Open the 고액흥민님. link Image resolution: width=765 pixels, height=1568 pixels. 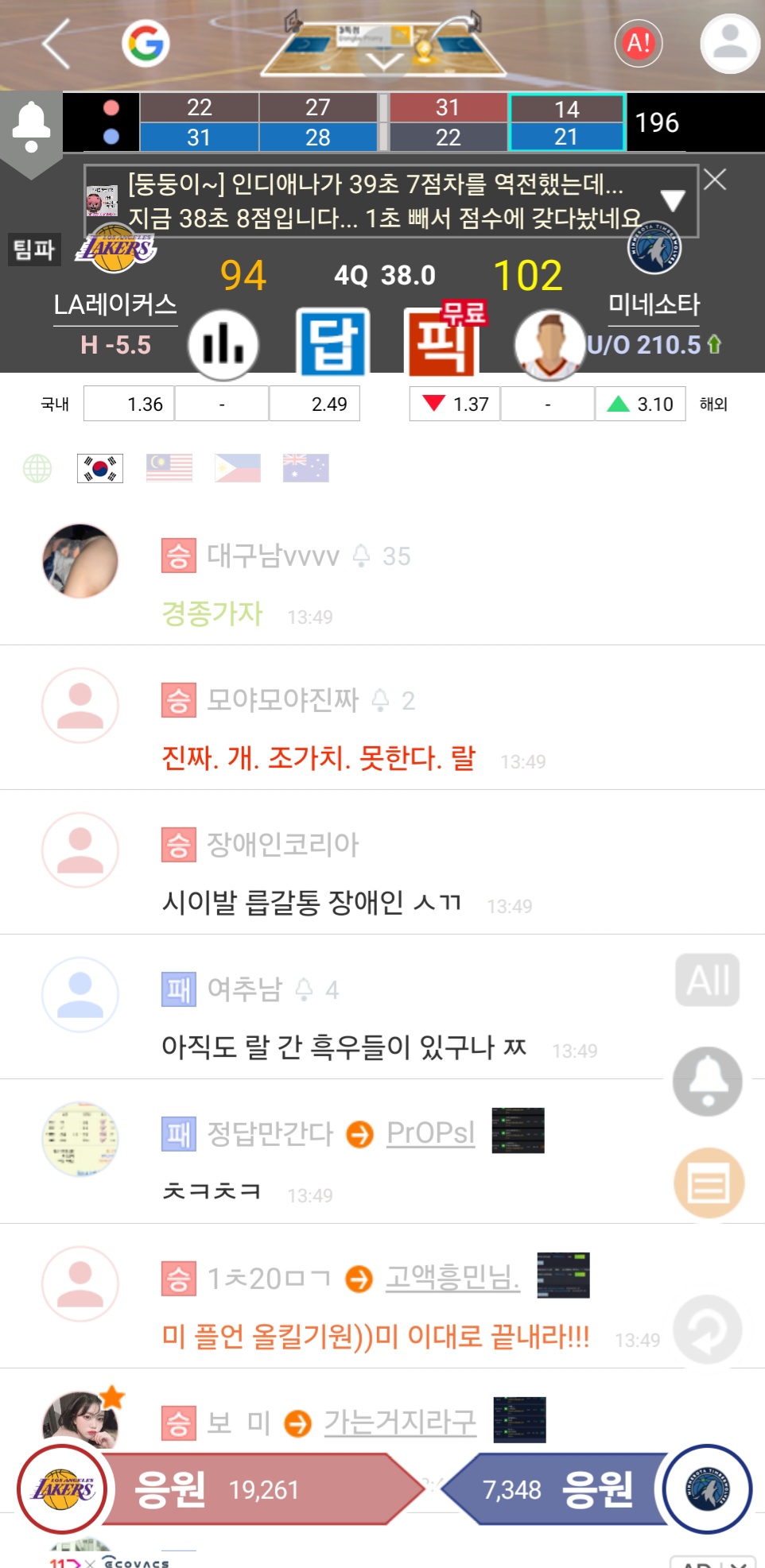(x=452, y=1277)
